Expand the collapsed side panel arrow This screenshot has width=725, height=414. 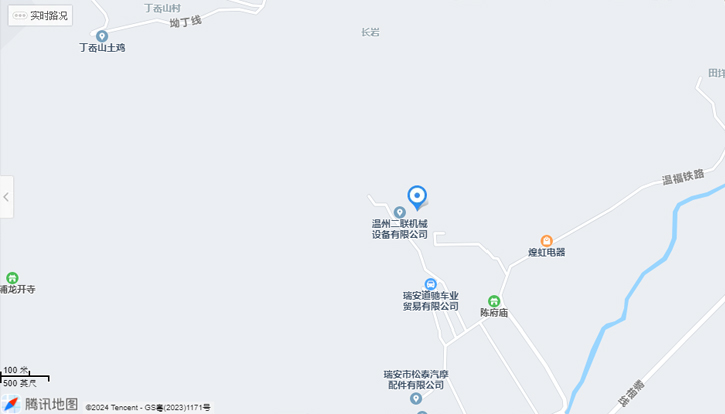[6, 197]
